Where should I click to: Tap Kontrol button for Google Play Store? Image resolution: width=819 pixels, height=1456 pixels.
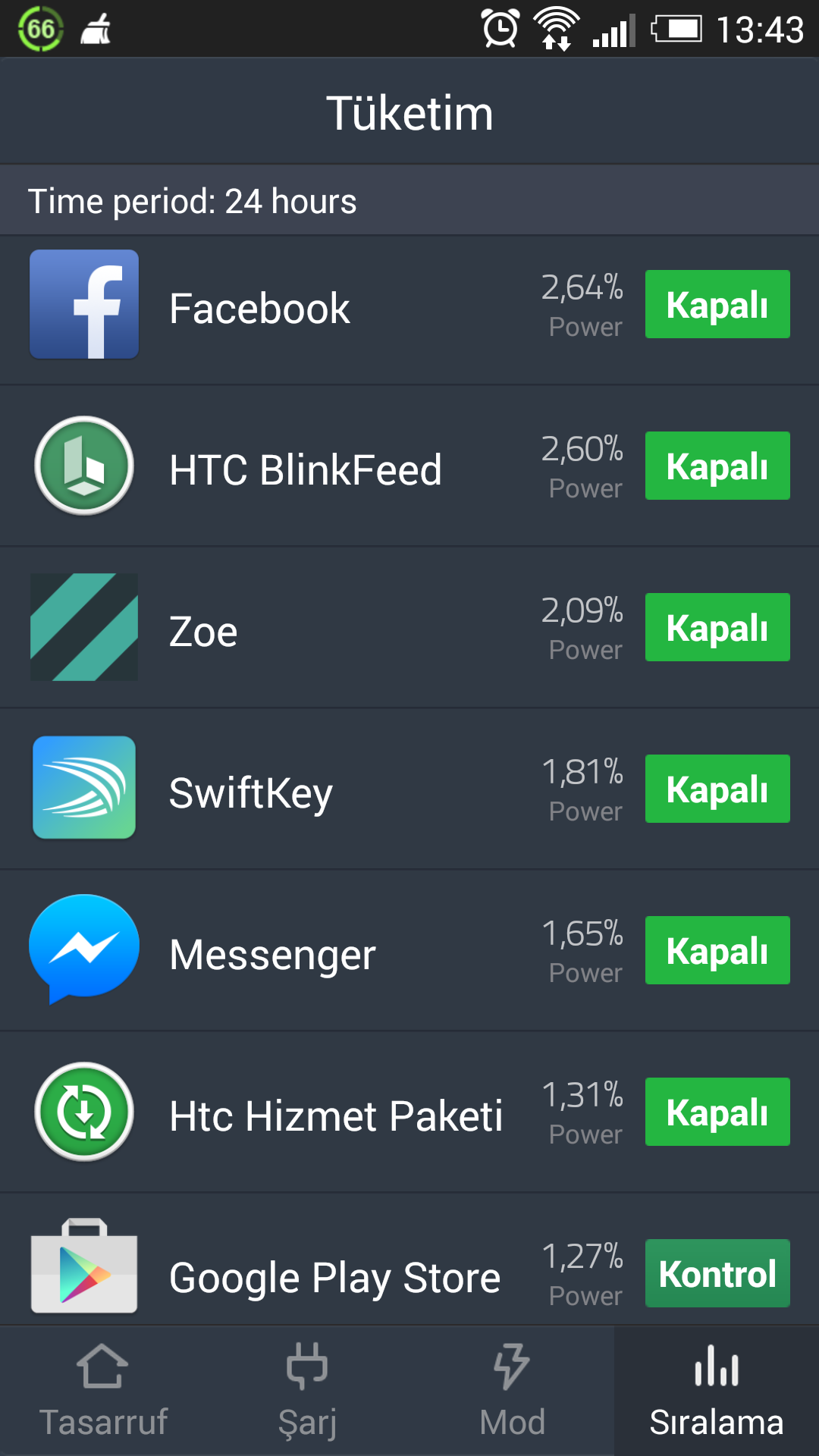(717, 1273)
